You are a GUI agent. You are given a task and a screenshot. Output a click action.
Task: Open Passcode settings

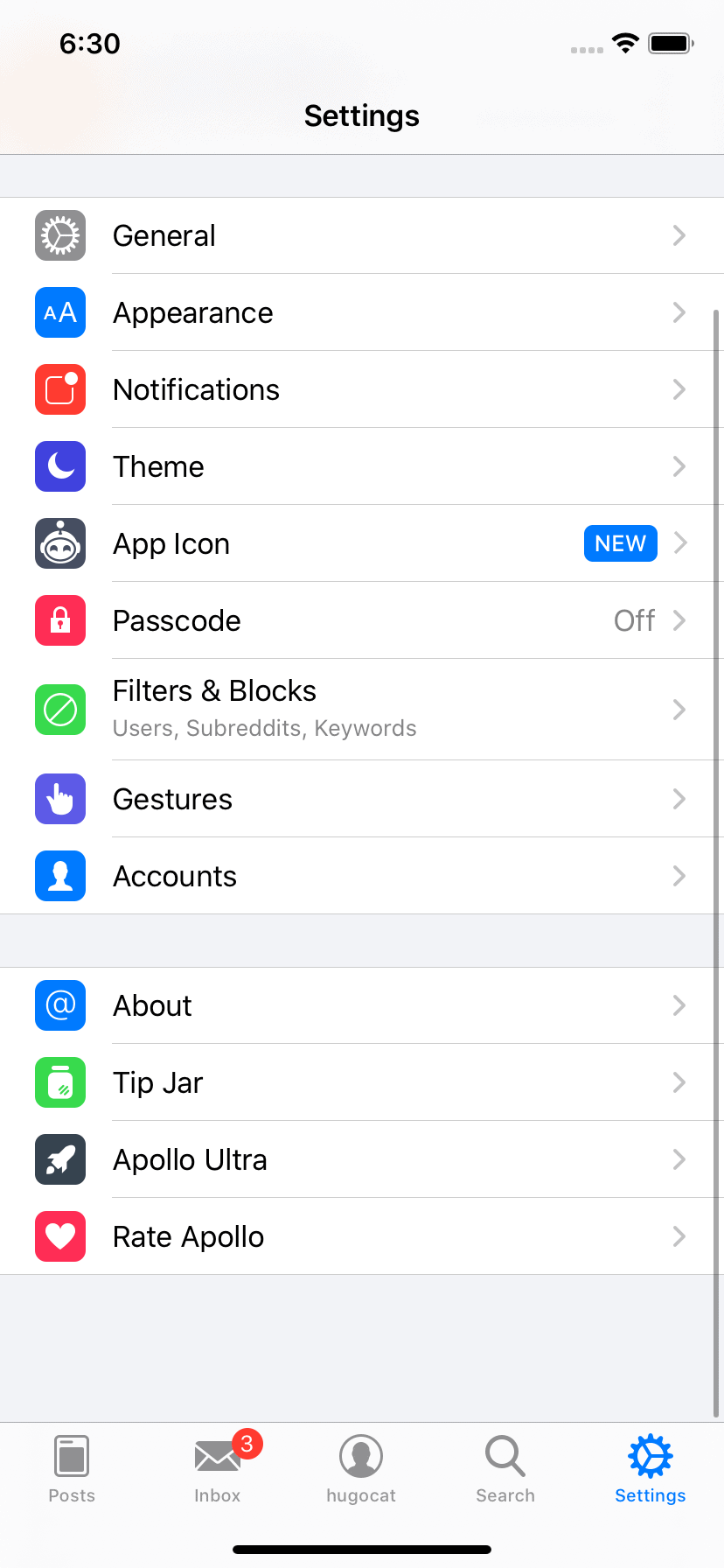tap(362, 620)
